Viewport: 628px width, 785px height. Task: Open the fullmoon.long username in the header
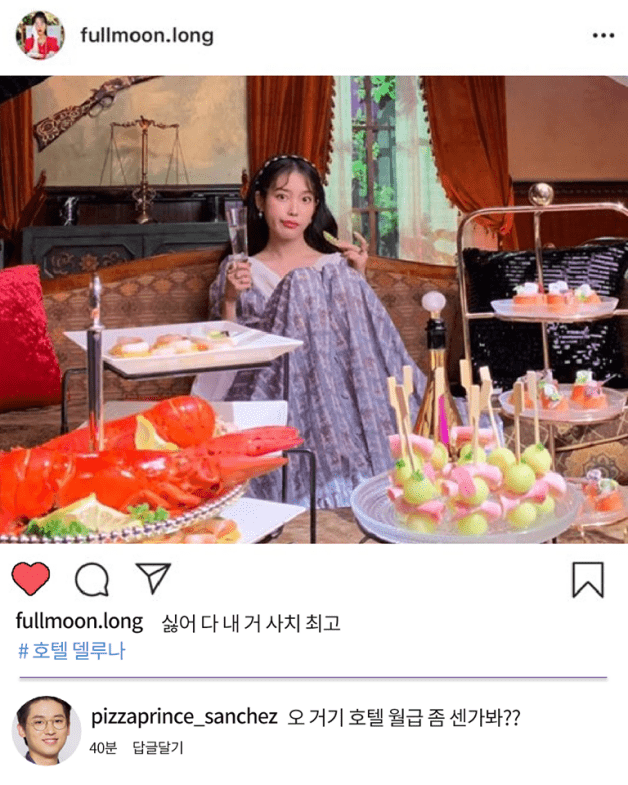[x=147, y=35]
